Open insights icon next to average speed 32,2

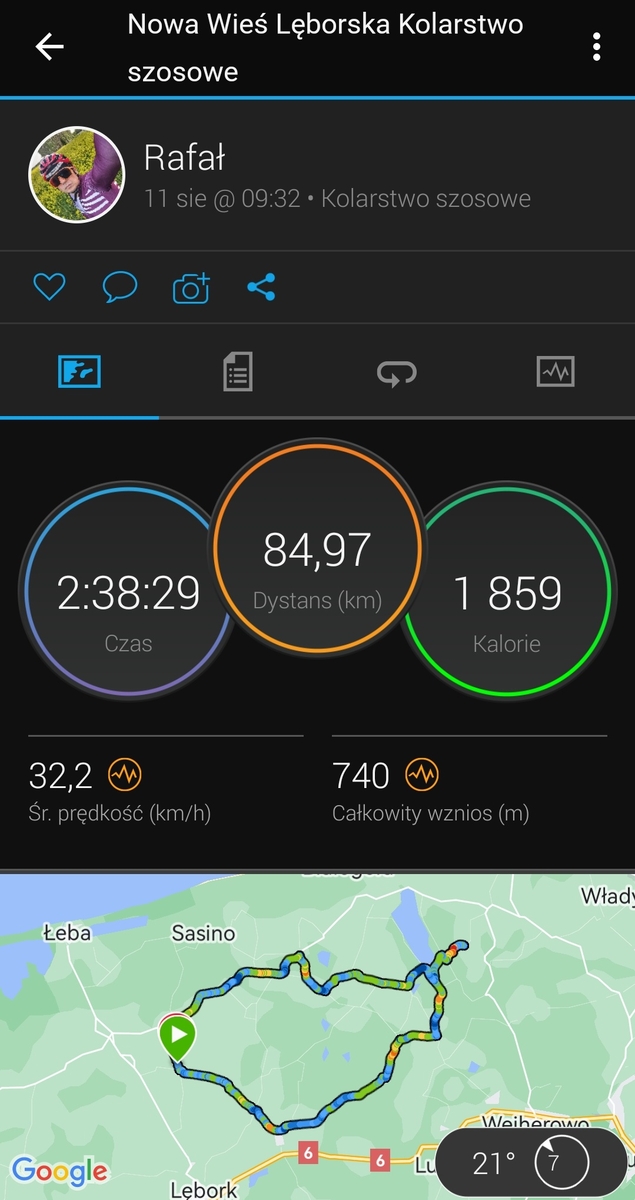(125, 774)
